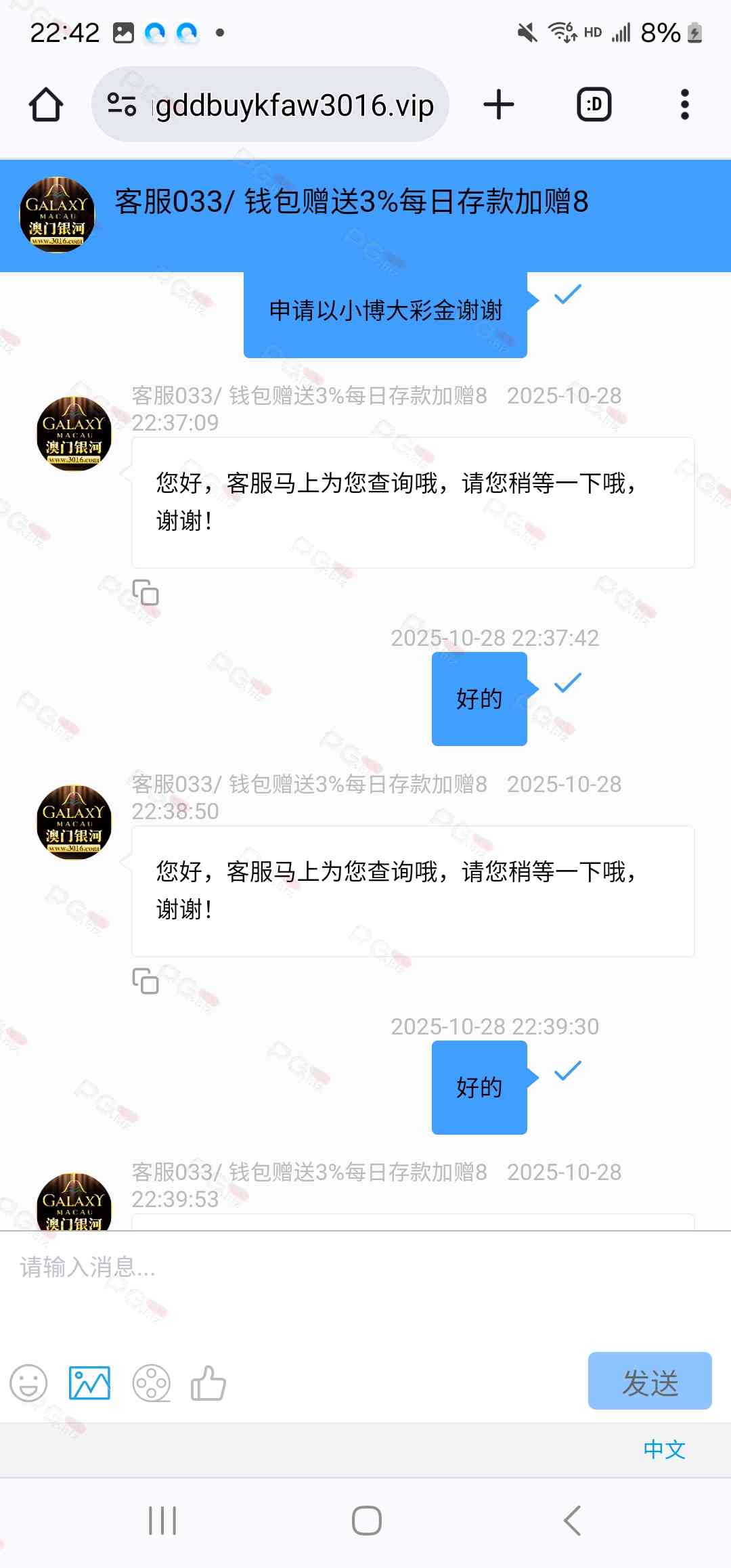
Task: Attach a video to the chat
Action: point(151,1382)
